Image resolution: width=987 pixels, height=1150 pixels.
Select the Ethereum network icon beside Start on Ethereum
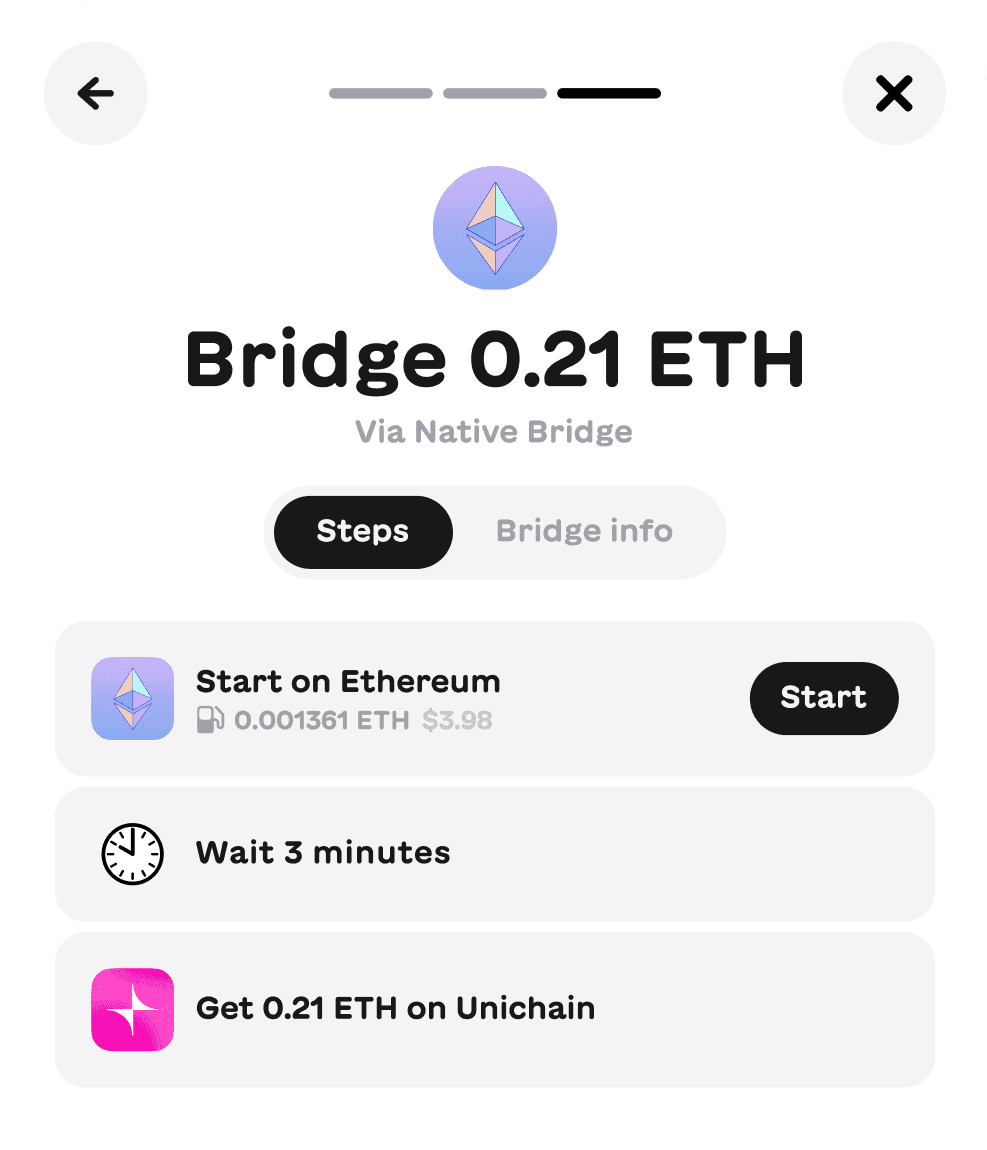132,698
